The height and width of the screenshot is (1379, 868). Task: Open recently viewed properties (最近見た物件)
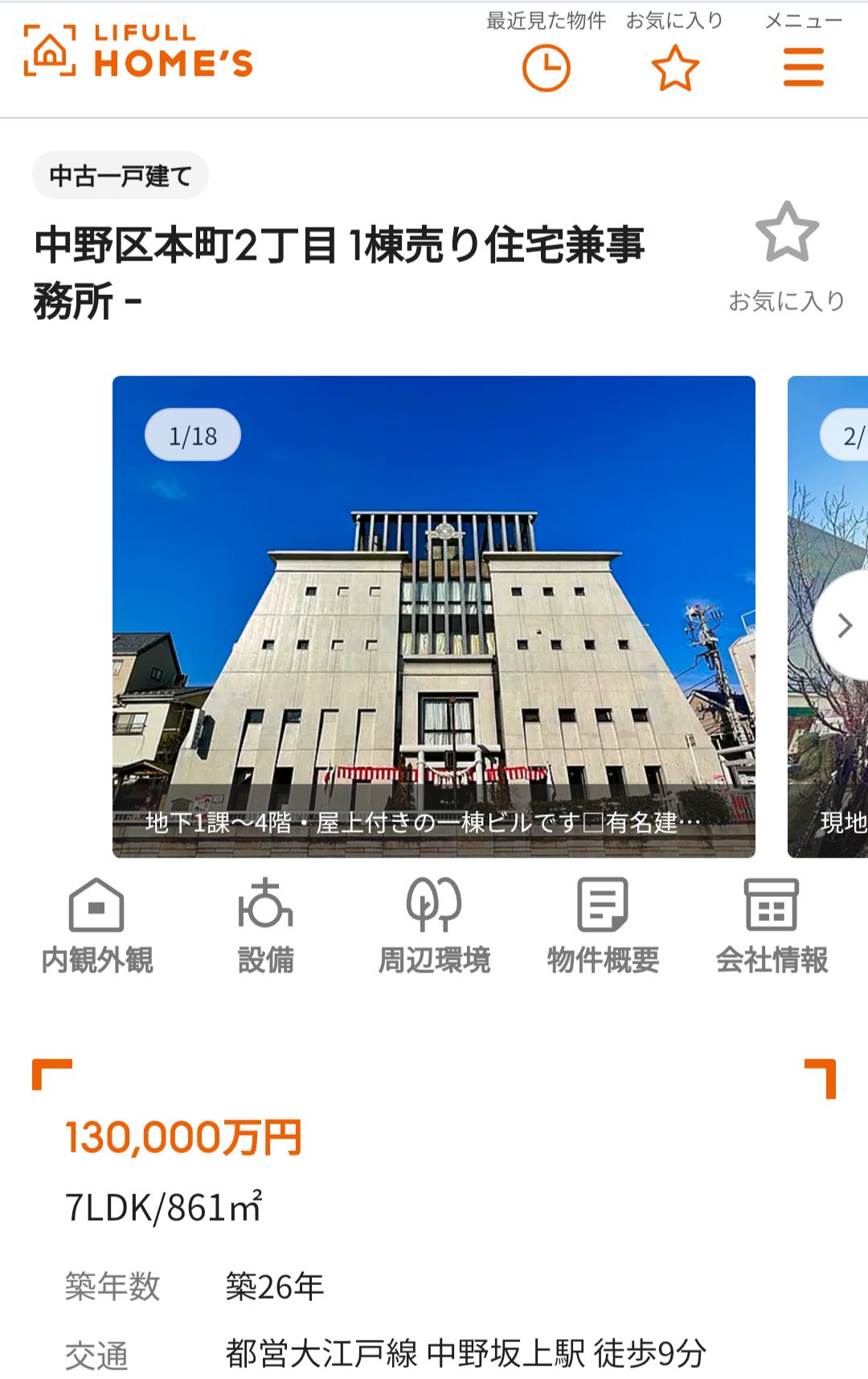(547, 52)
